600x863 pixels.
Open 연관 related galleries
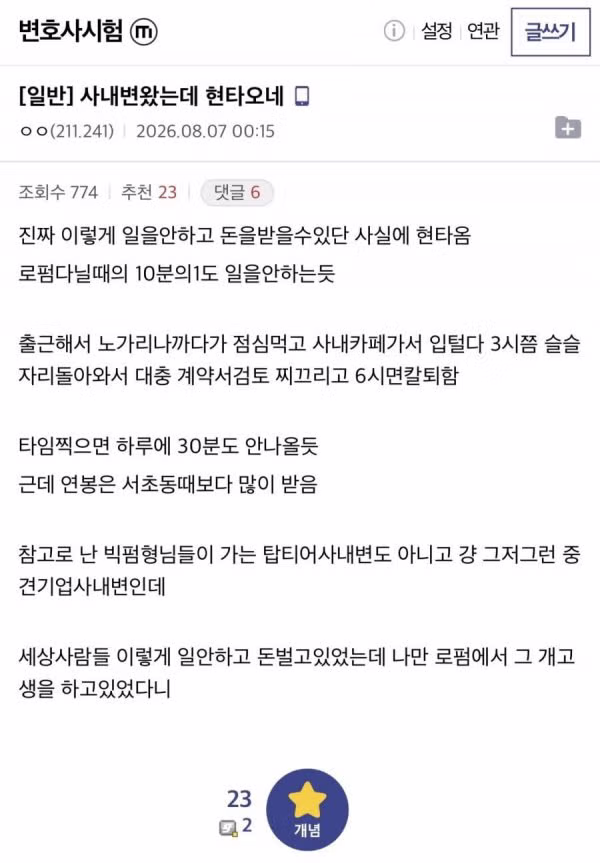(x=483, y=31)
